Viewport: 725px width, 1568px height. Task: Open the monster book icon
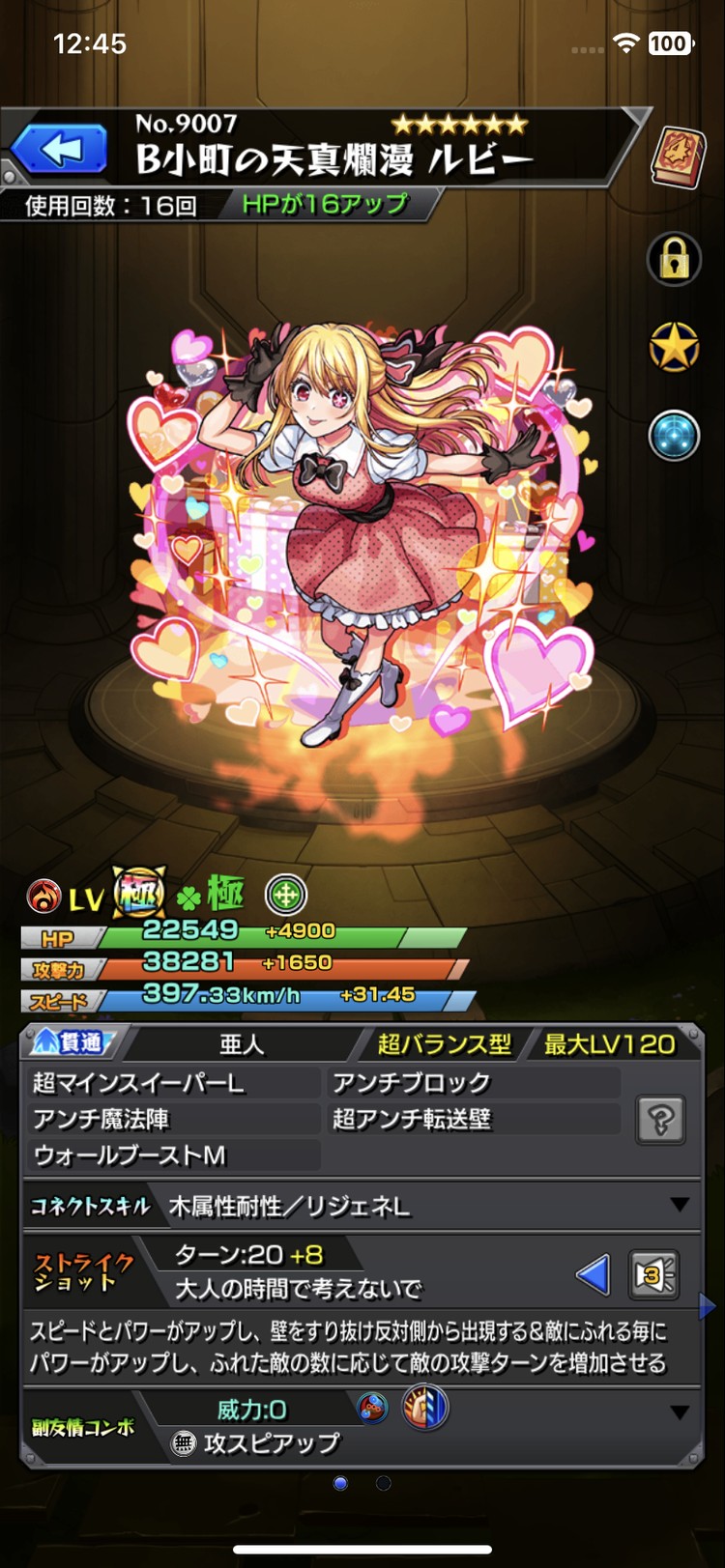[x=678, y=156]
